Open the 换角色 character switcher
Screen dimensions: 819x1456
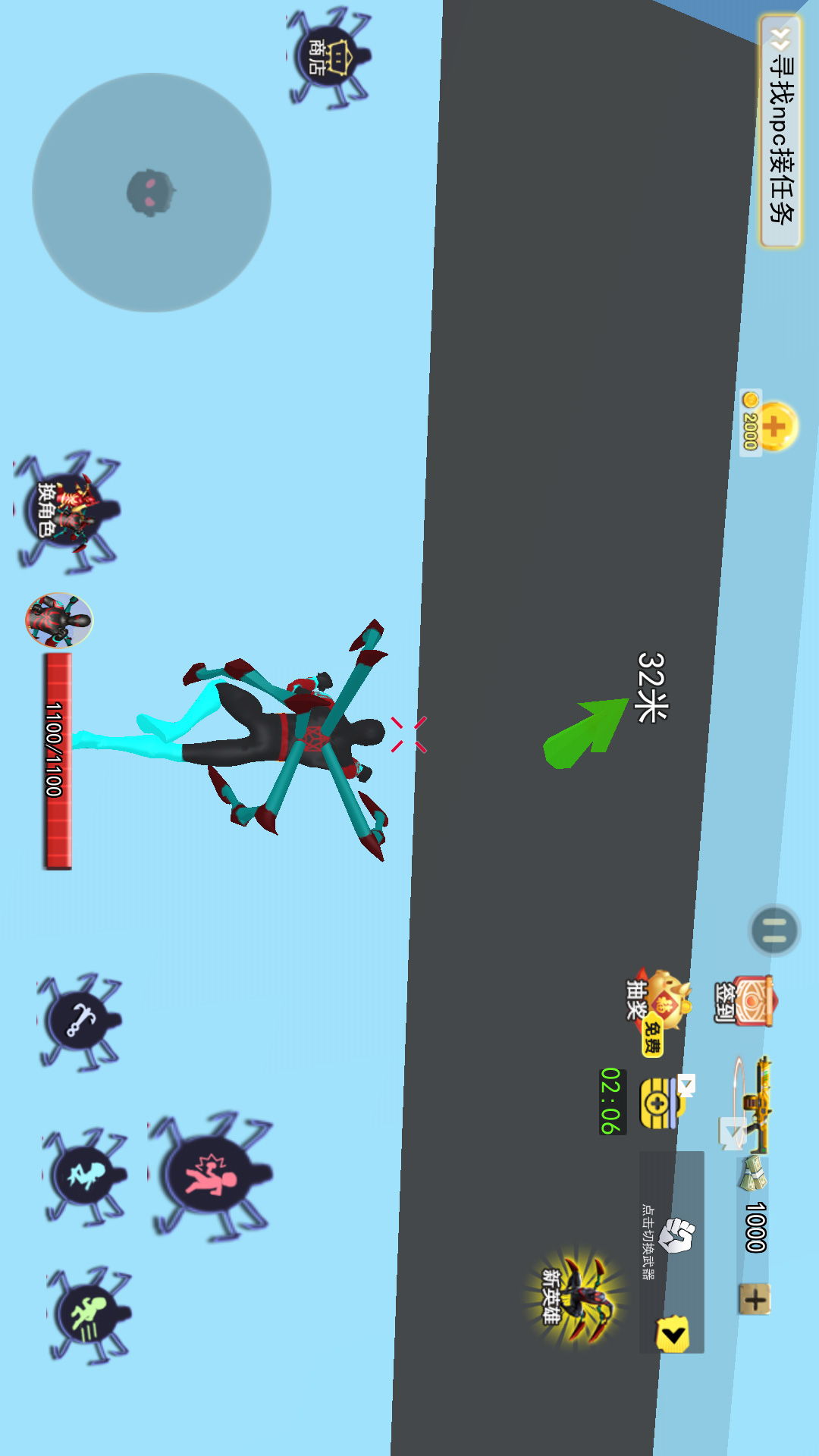[66, 510]
